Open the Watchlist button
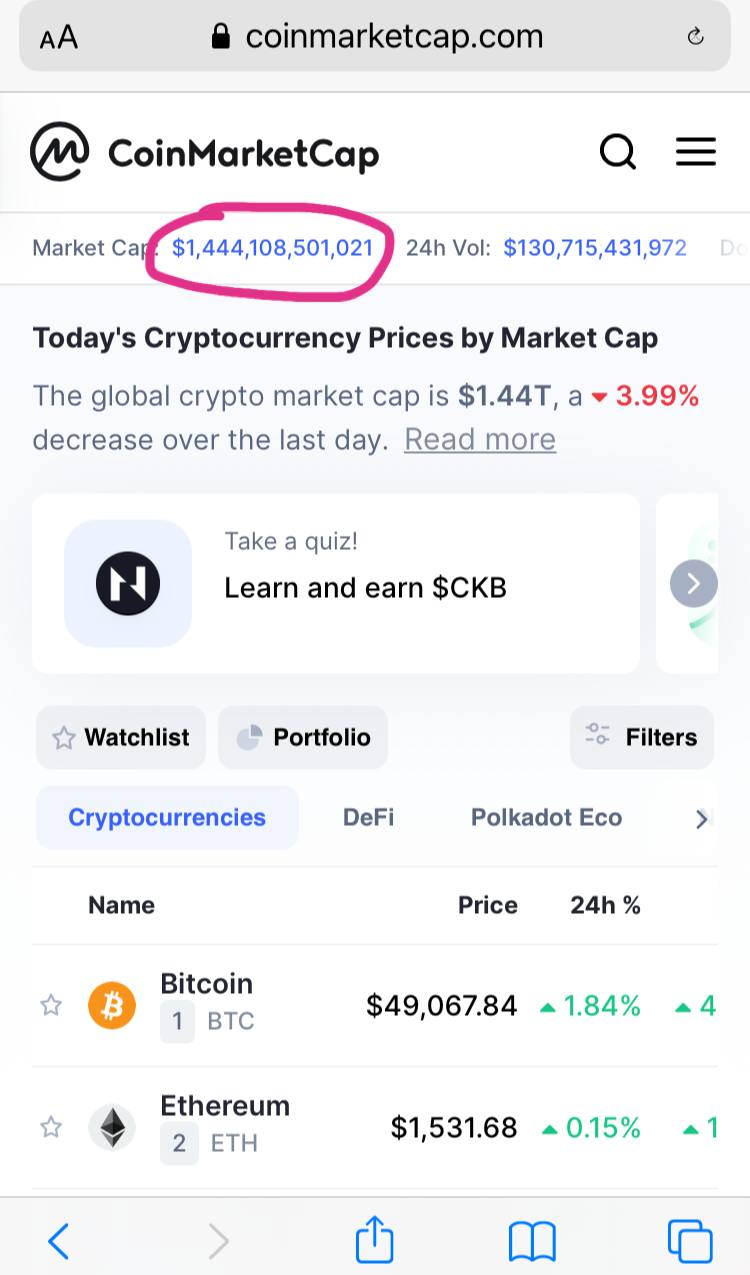The width and height of the screenshot is (750, 1275). point(121,738)
